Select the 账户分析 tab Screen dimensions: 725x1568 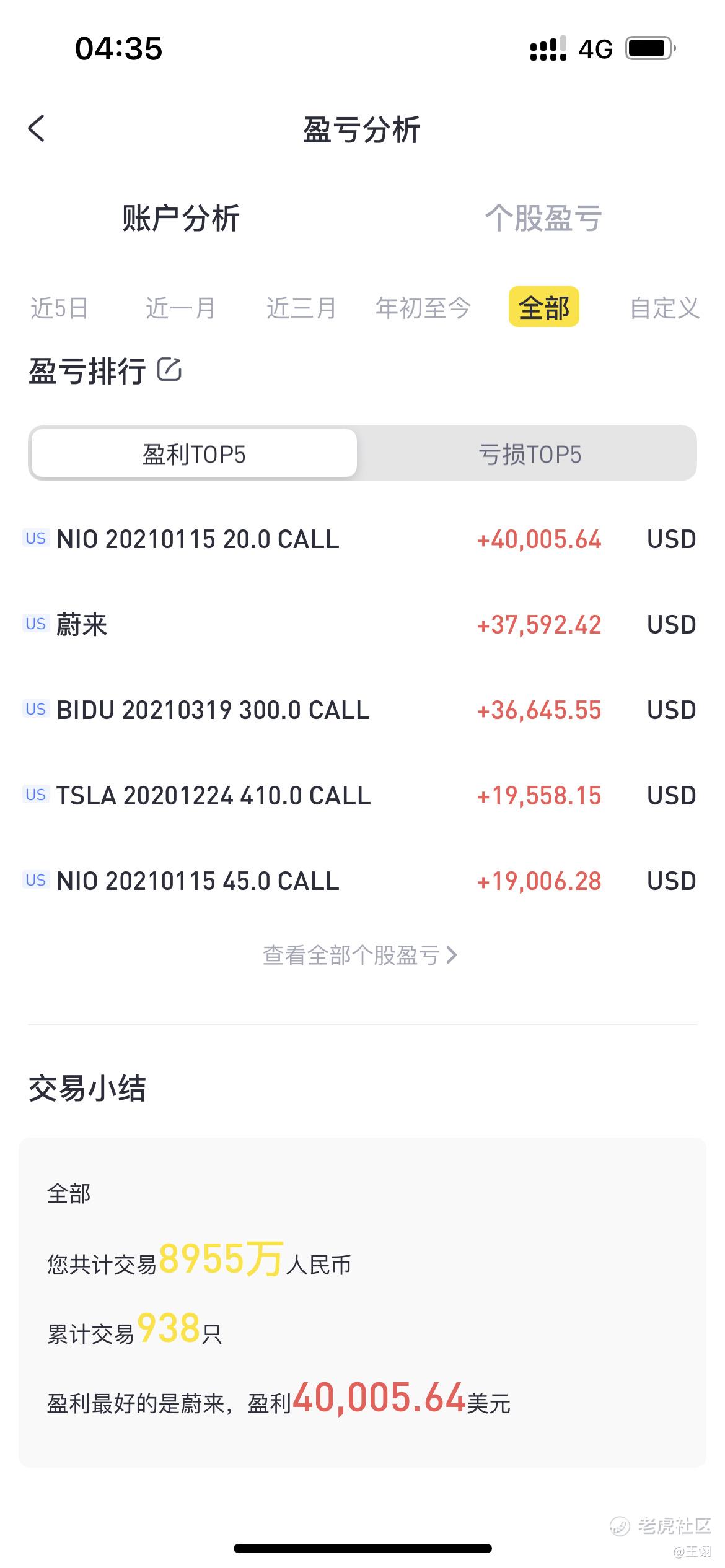[181, 218]
